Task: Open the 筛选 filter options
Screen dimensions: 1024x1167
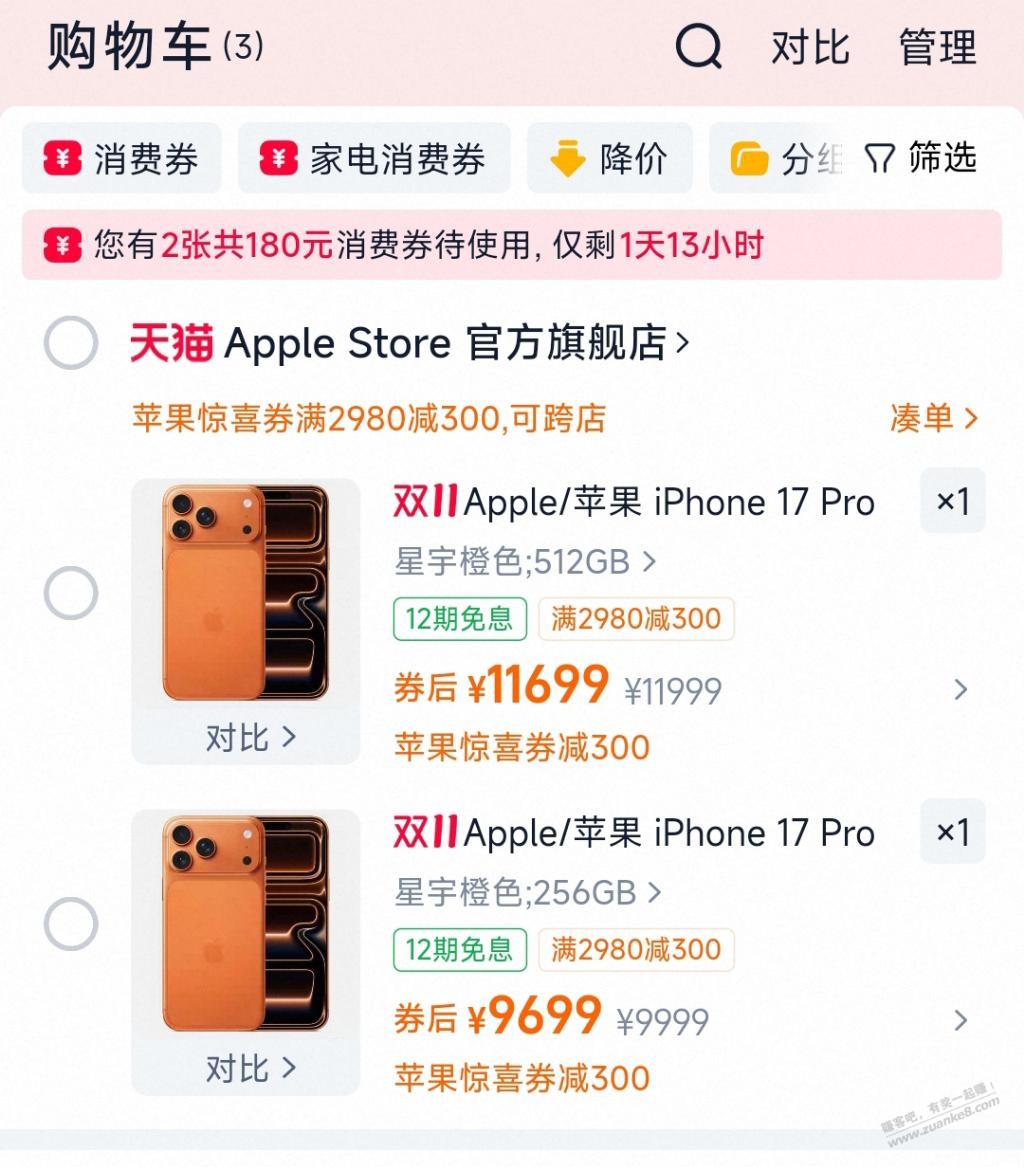Action: (920, 158)
